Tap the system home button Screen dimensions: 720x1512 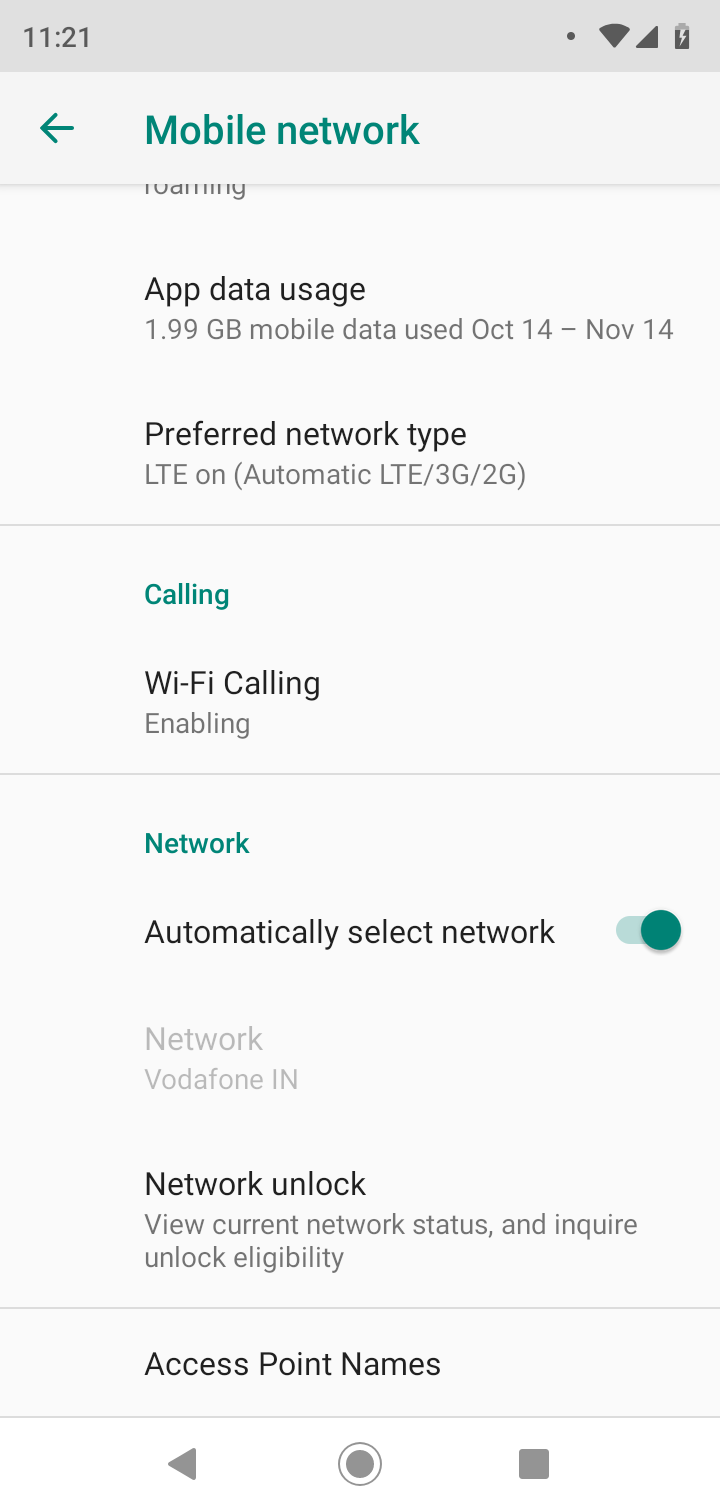tap(360, 1465)
